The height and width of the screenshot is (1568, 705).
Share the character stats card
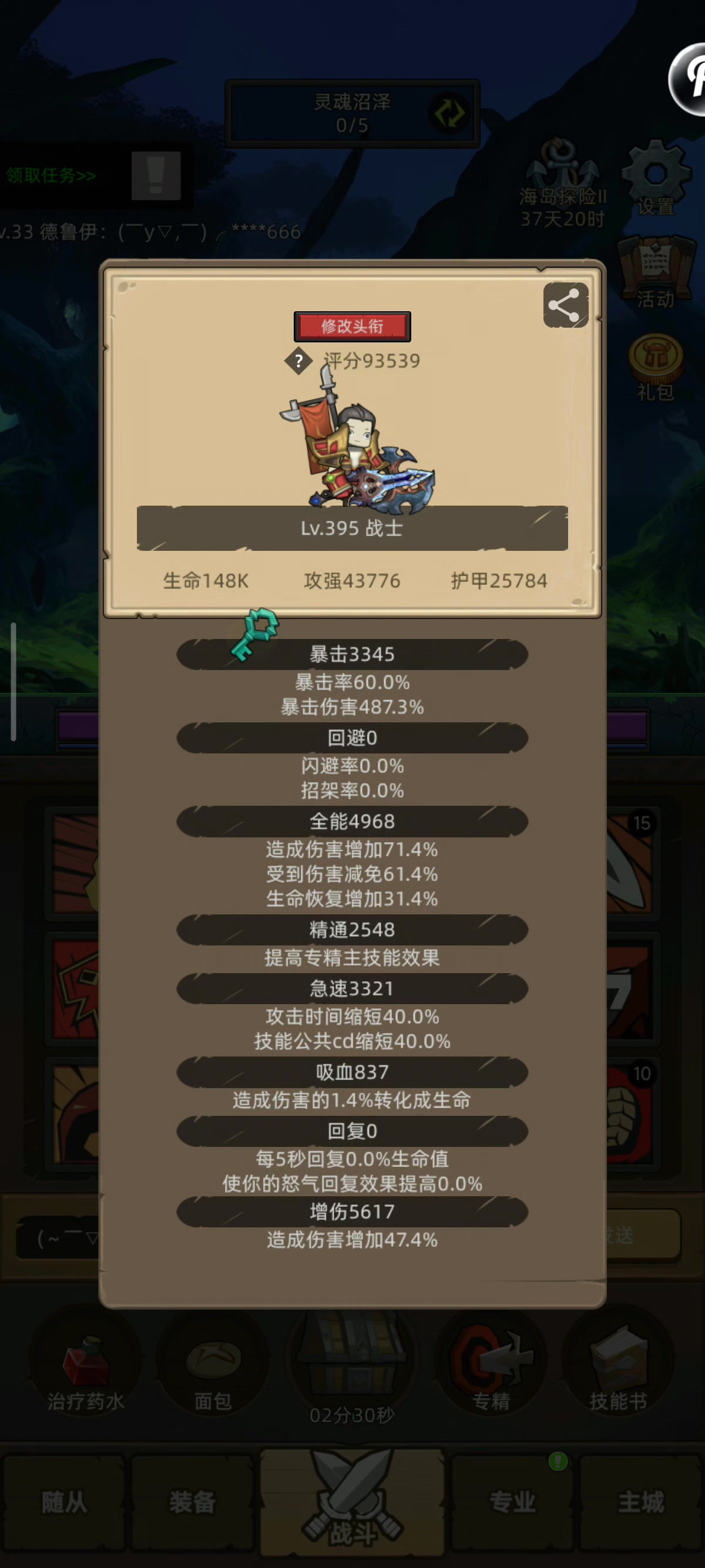(x=565, y=305)
